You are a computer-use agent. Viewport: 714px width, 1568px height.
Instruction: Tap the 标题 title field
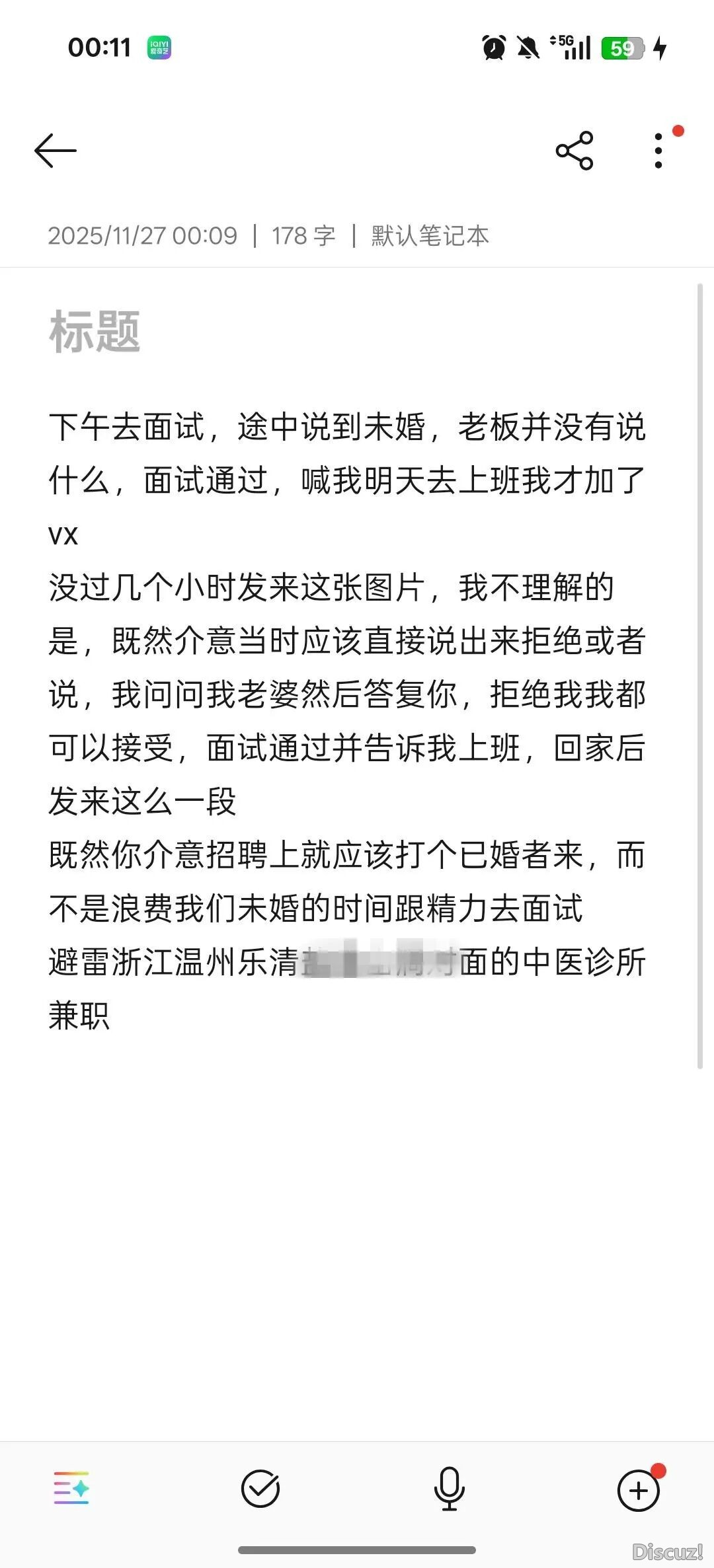coord(95,332)
